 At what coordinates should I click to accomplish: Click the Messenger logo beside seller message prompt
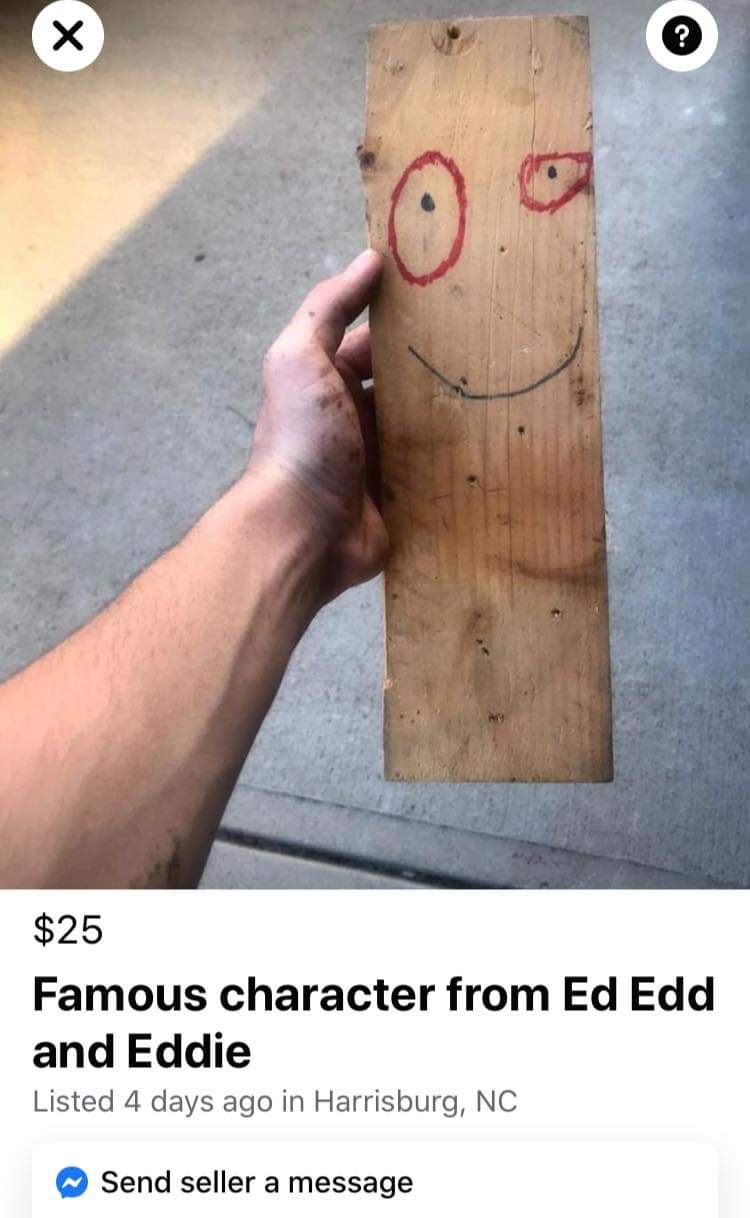pos(67,1182)
